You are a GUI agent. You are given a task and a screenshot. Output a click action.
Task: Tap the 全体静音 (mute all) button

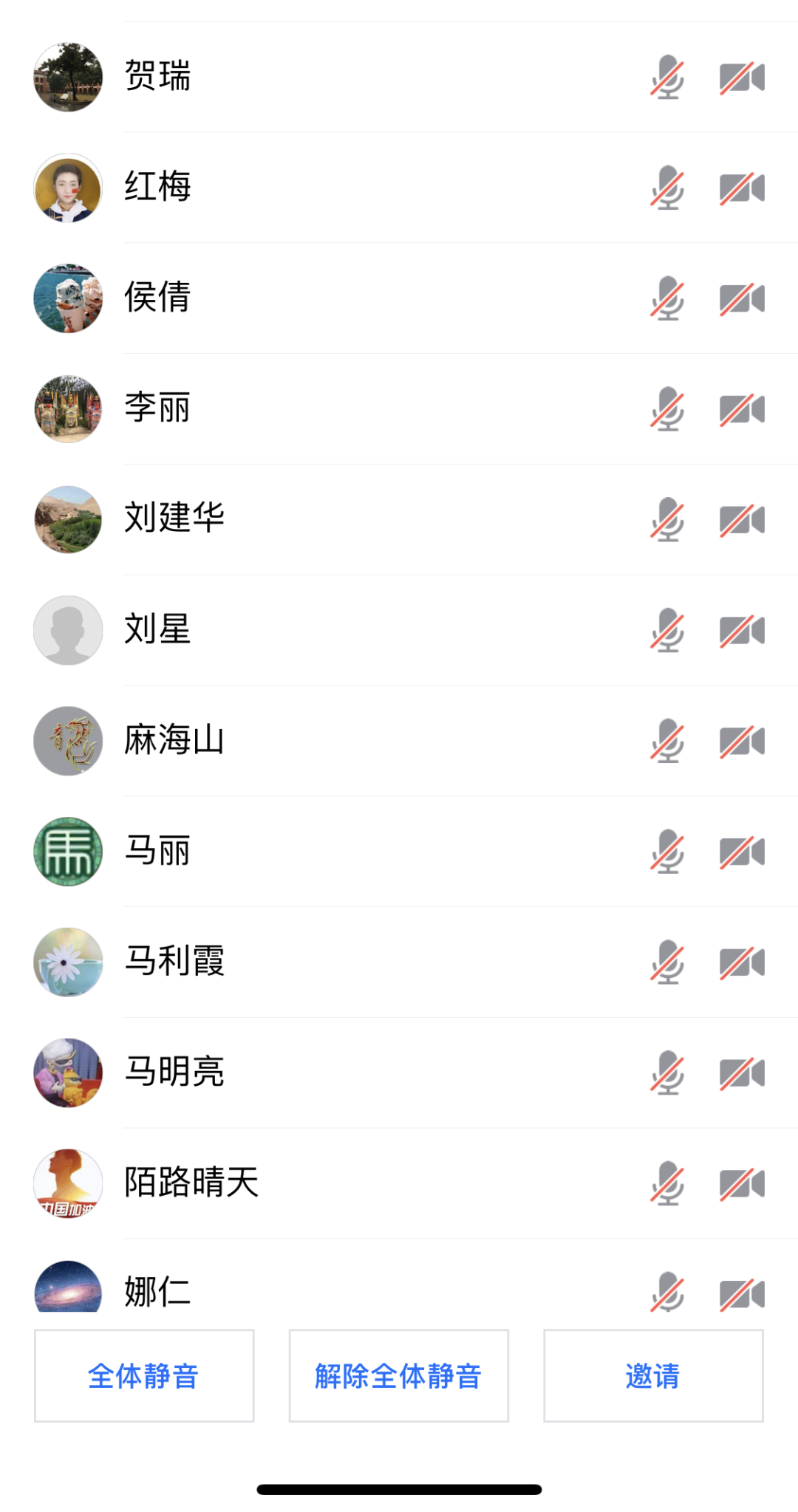[144, 1375]
